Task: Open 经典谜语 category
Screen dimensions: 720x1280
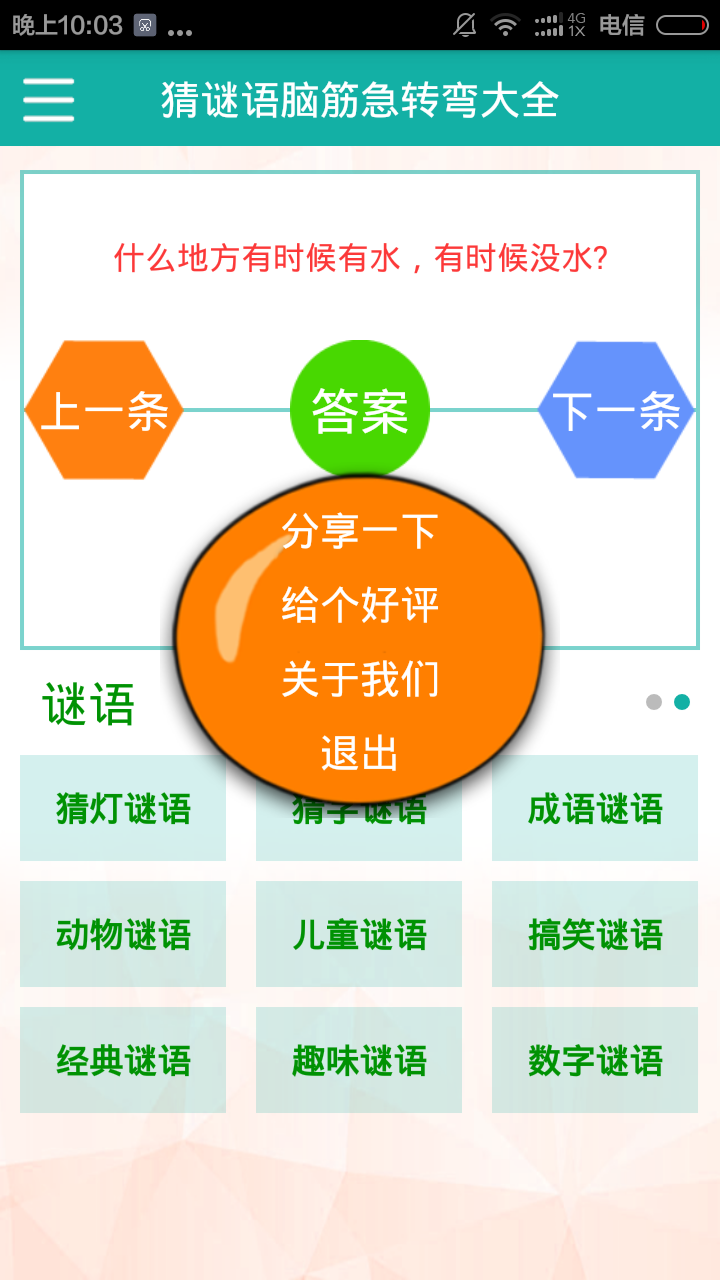Action: (x=123, y=1060)
